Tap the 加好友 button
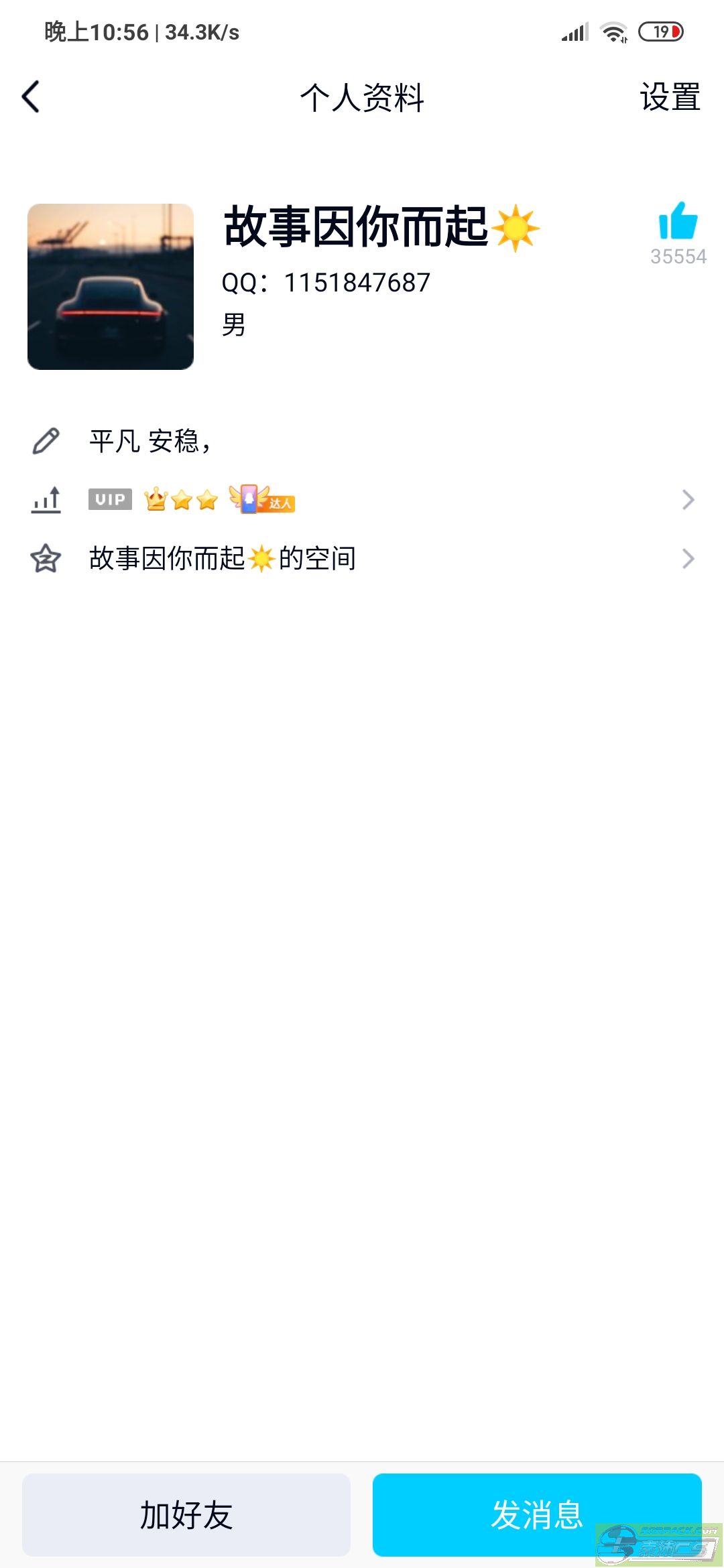The image size is (724, 1568). 186,1514
